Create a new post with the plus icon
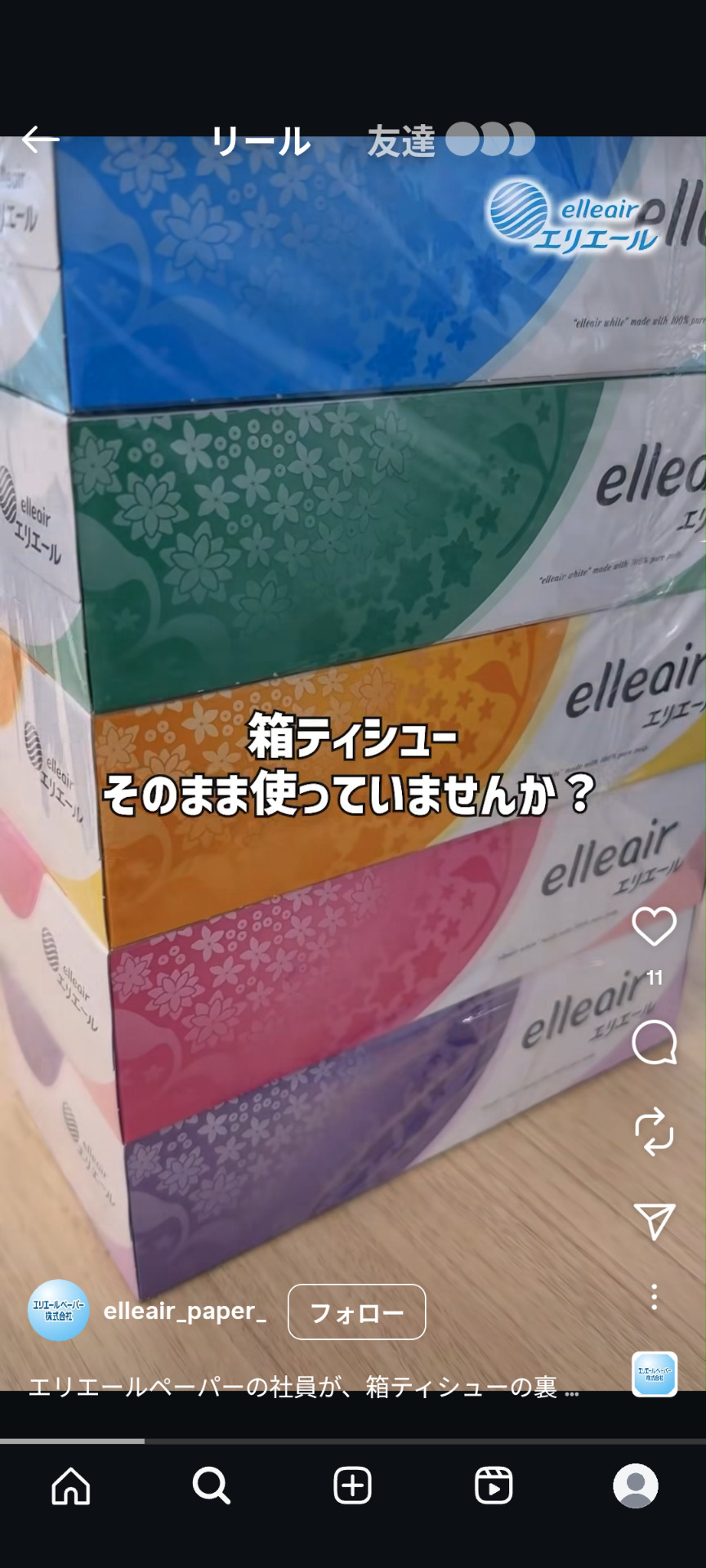Viewport: 706px width, 1568px height. (x=353, y=1486)
